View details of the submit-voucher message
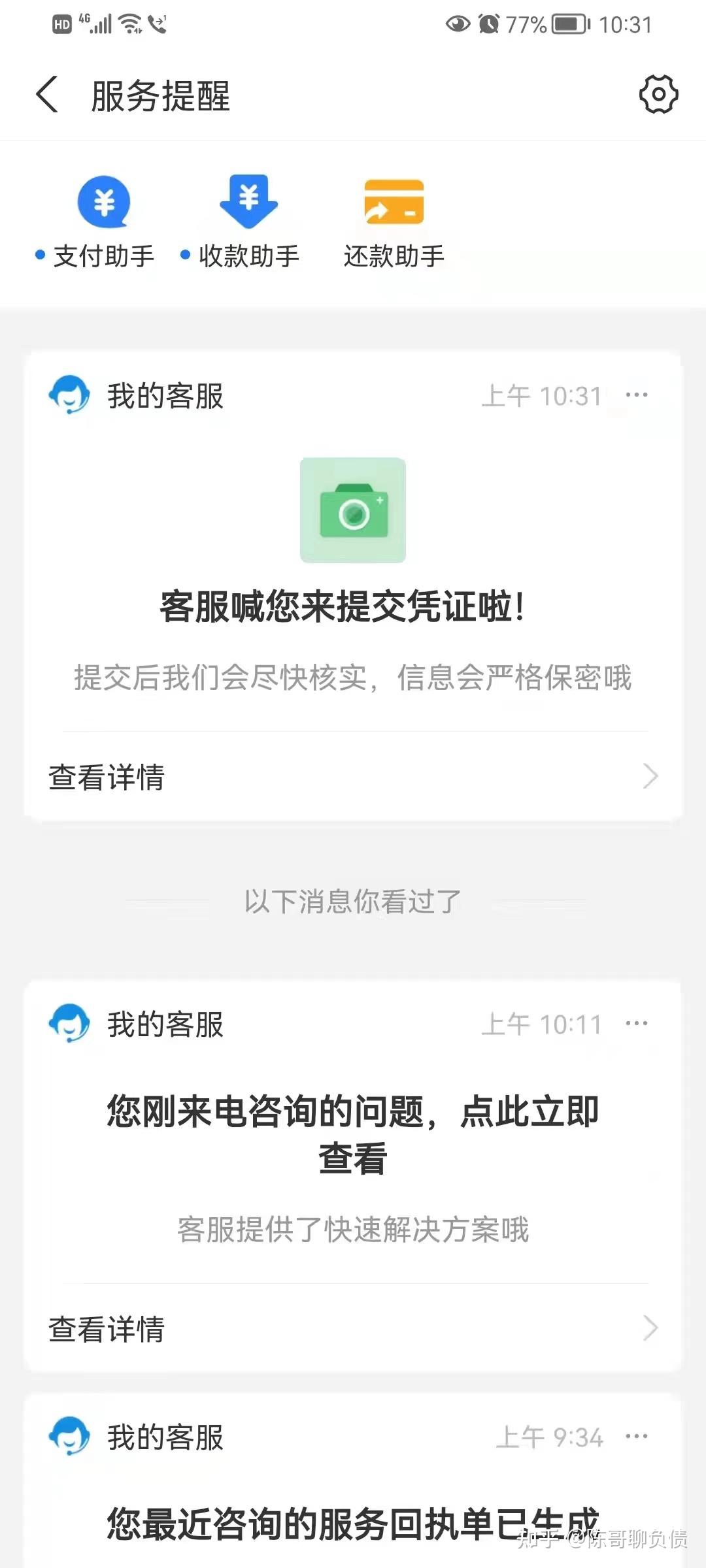Screen dimensions: 706x1568 pos(353,776)
